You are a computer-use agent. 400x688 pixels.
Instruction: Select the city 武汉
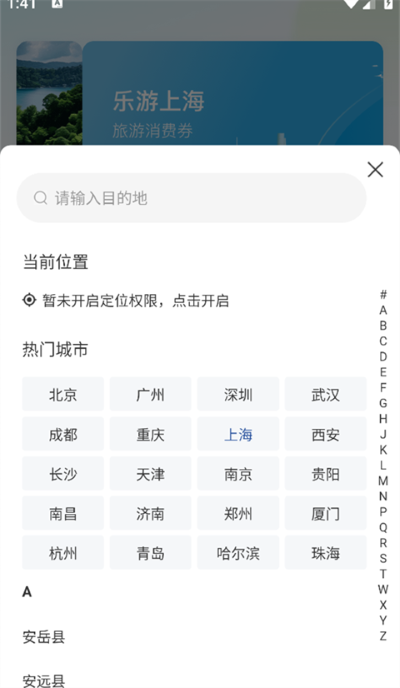(325, 394)
